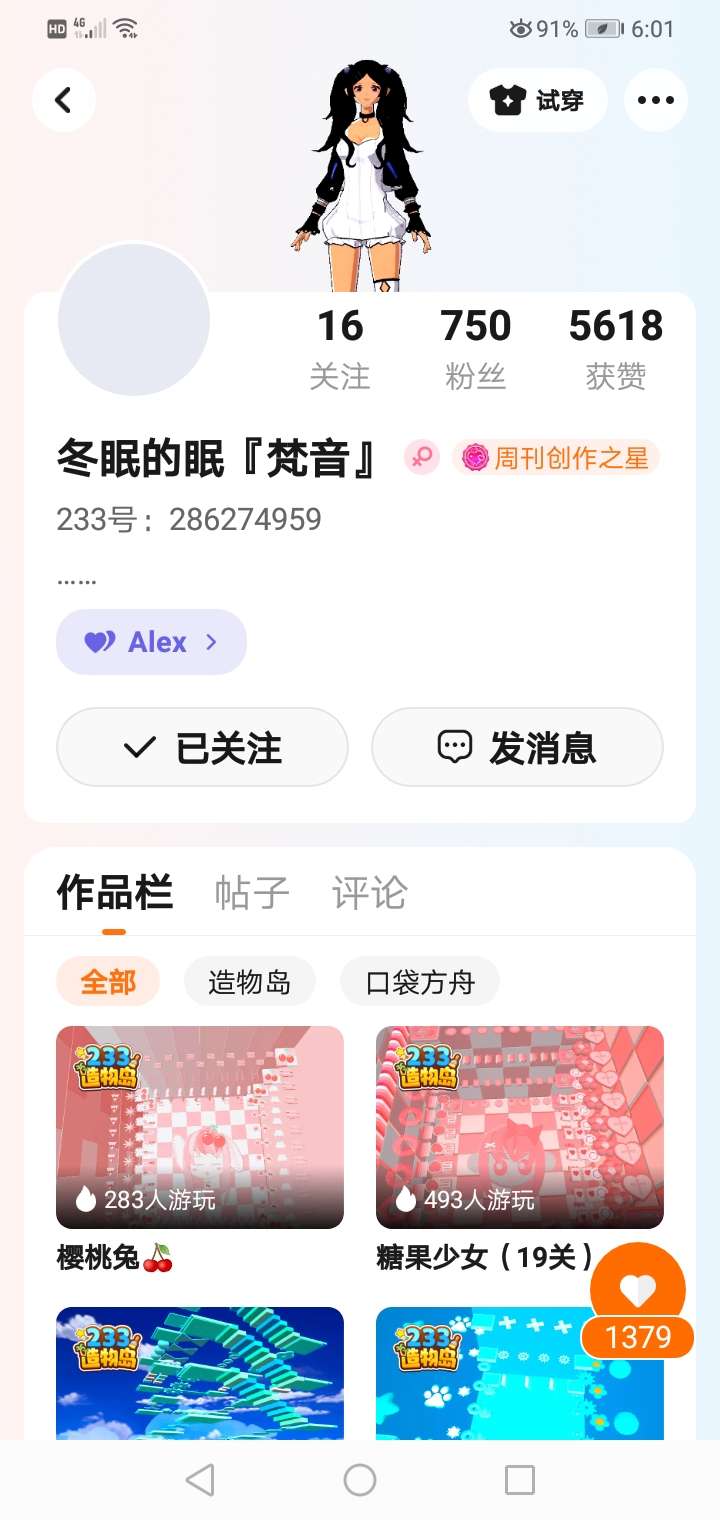
Task: Switch to the 帖子 tab
Action: pos(252,893)
